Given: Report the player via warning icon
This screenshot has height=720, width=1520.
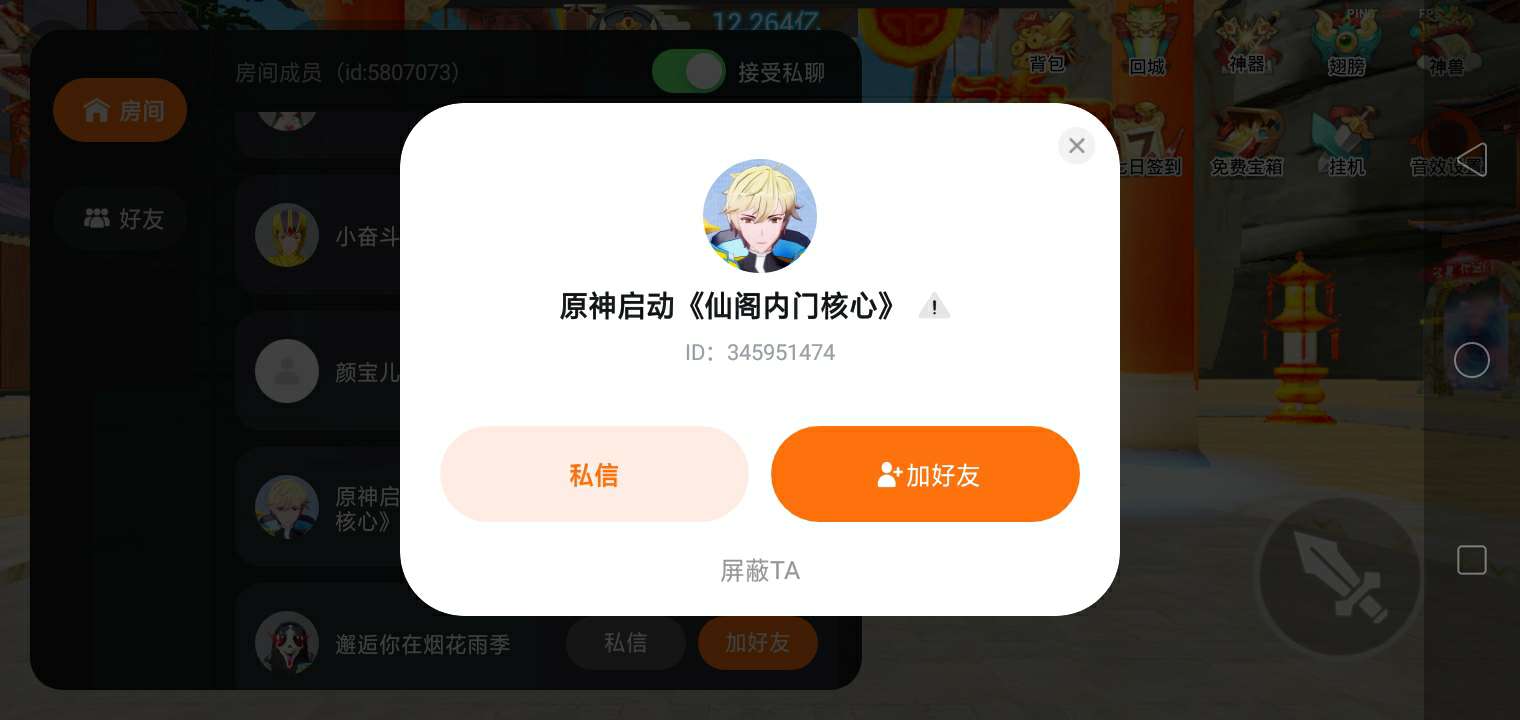Looking at the screenshot, I should point(934,307).
